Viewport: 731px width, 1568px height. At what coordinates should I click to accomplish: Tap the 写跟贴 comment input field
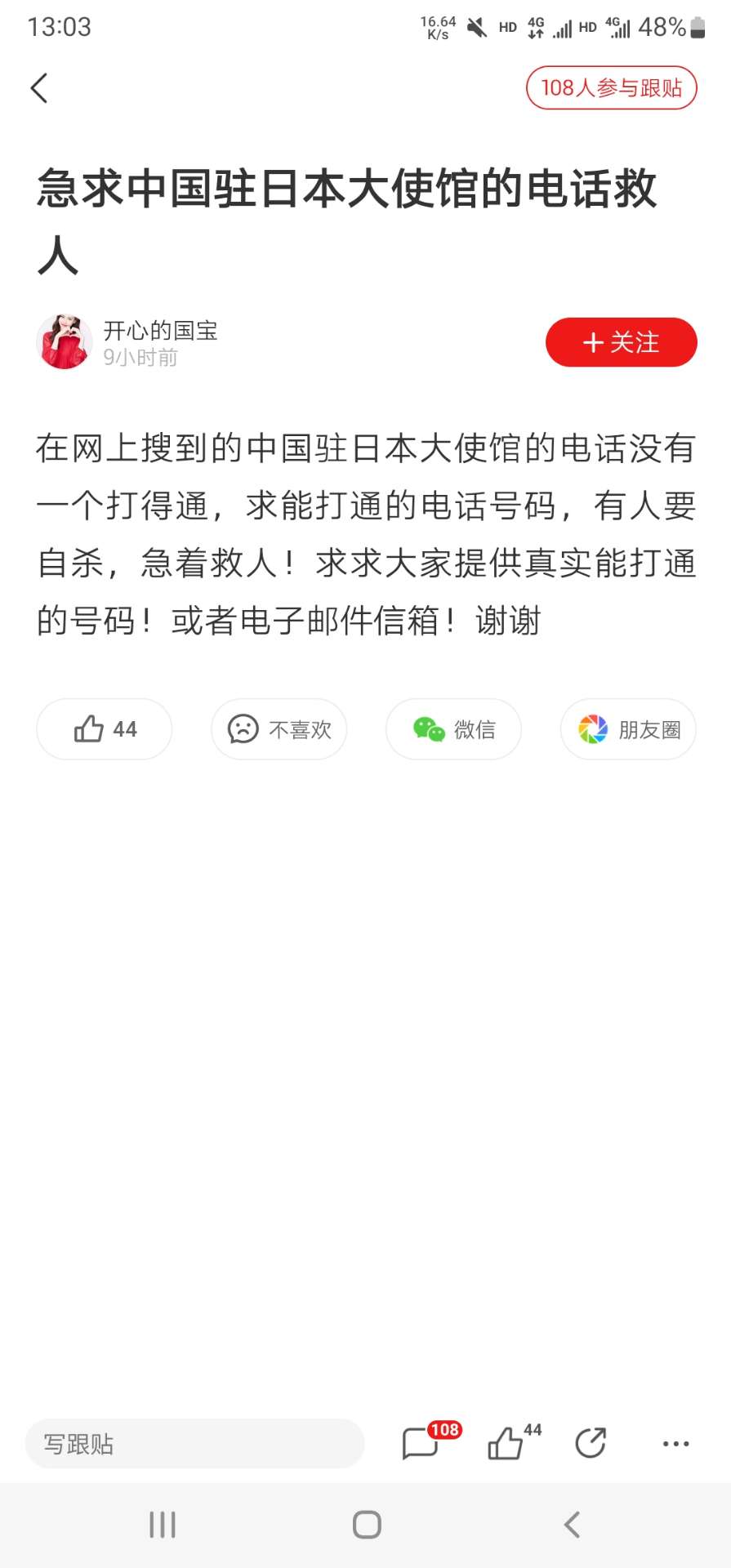pyautogui.click(x=194, y=1444)
